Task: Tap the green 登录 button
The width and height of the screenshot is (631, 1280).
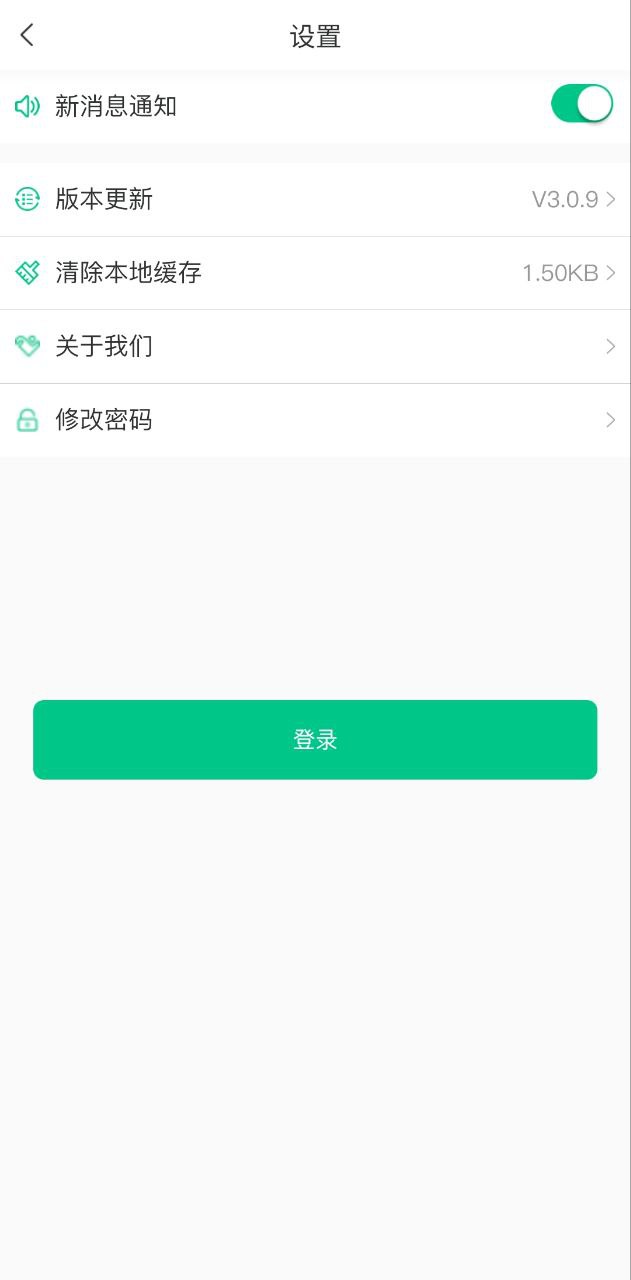Action: coord(315,740)
